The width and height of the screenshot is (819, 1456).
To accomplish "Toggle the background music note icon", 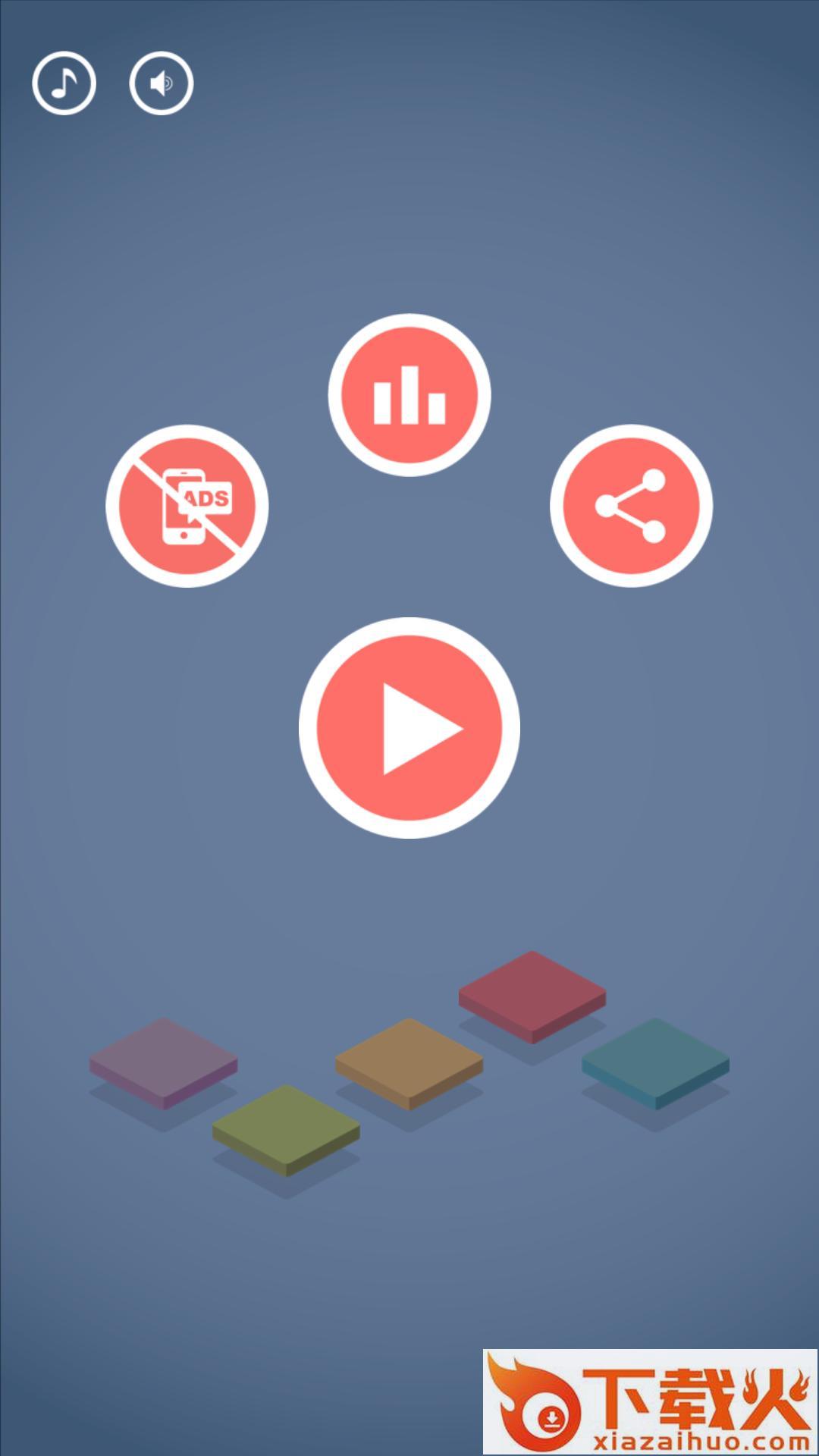I will coord(64,83).
